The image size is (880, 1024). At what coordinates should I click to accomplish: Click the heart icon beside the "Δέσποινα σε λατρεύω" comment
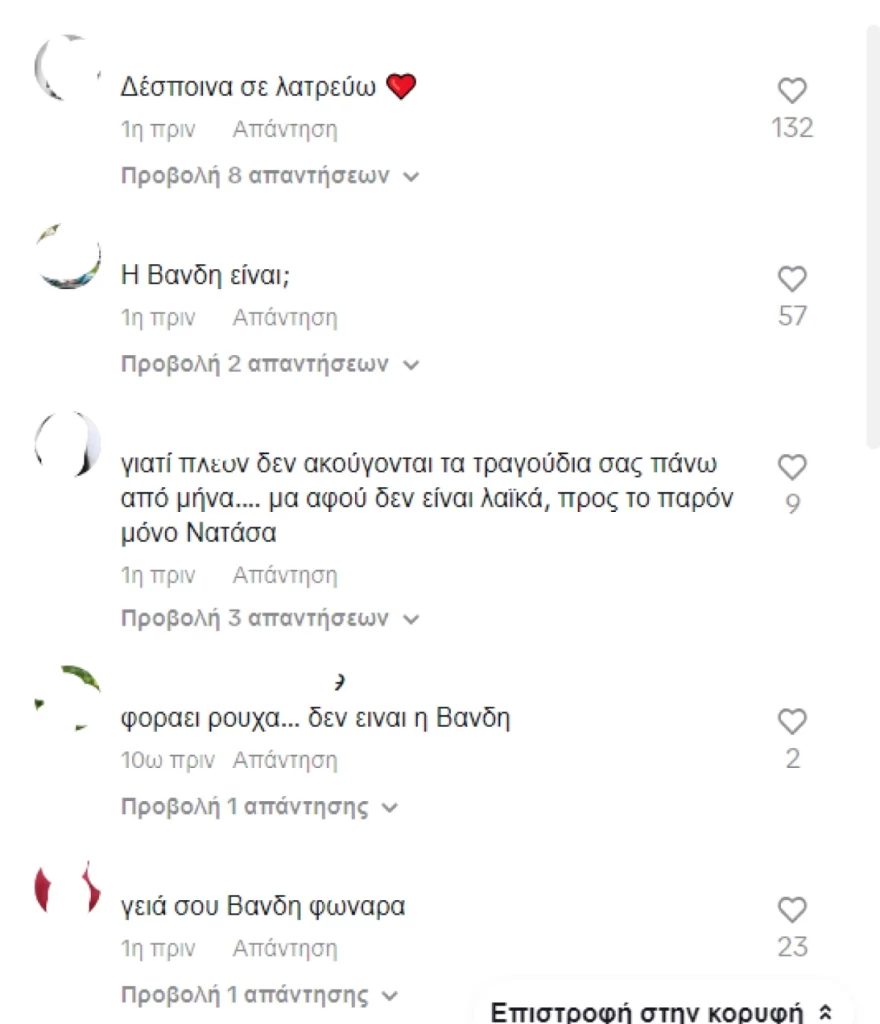[792, 90]
